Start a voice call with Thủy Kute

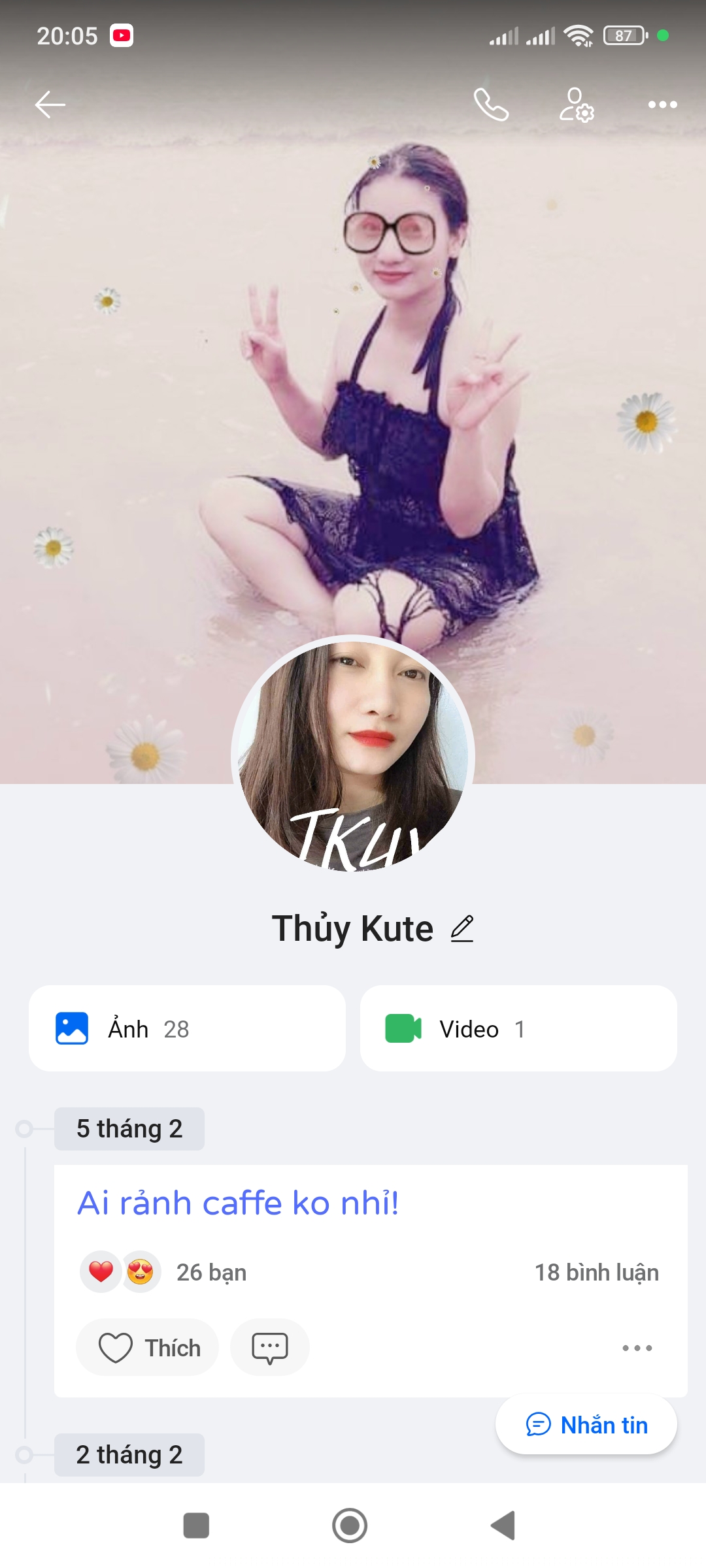491,105
